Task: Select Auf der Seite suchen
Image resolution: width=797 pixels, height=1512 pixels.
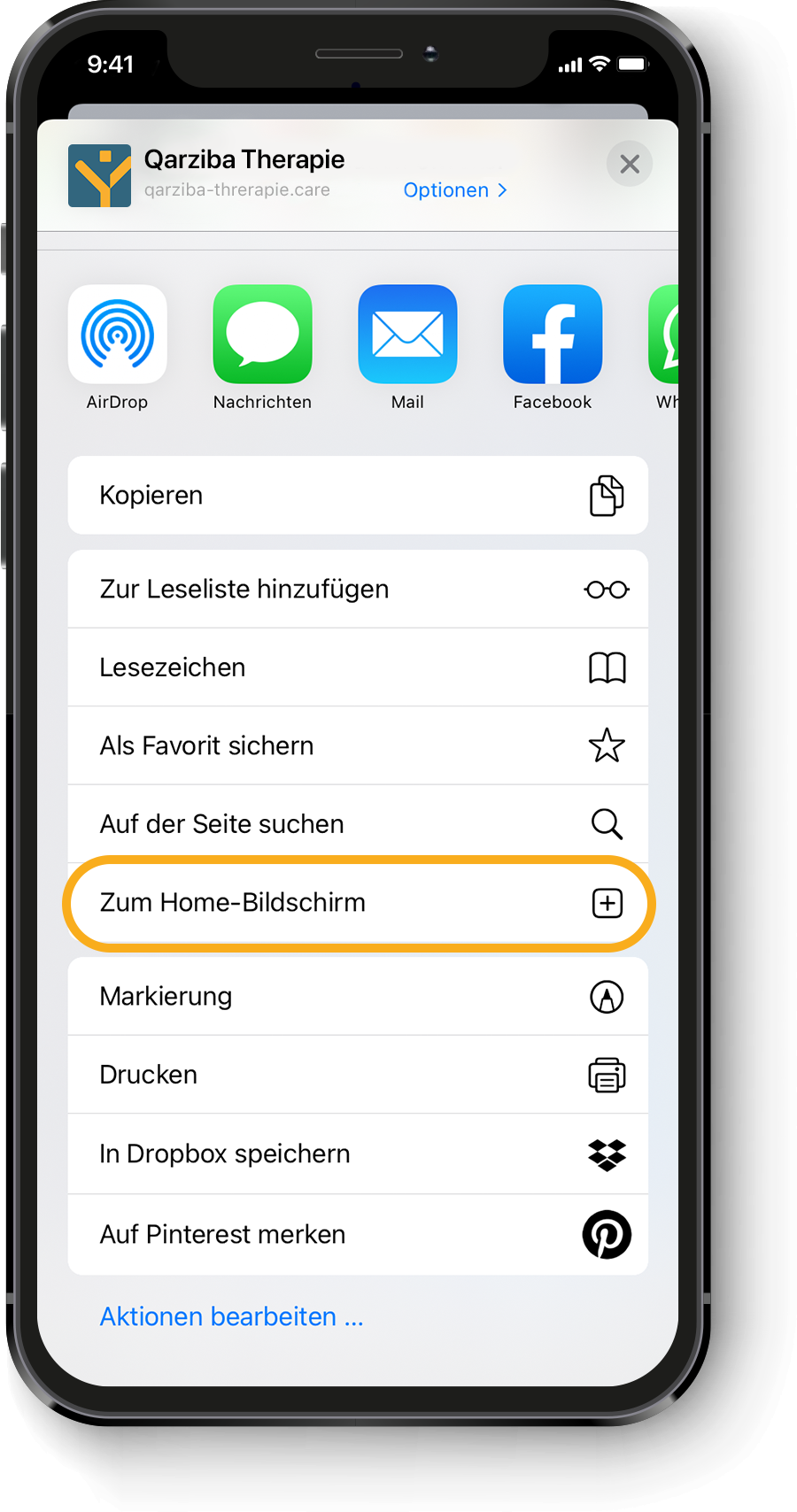Action: point(358,823)
